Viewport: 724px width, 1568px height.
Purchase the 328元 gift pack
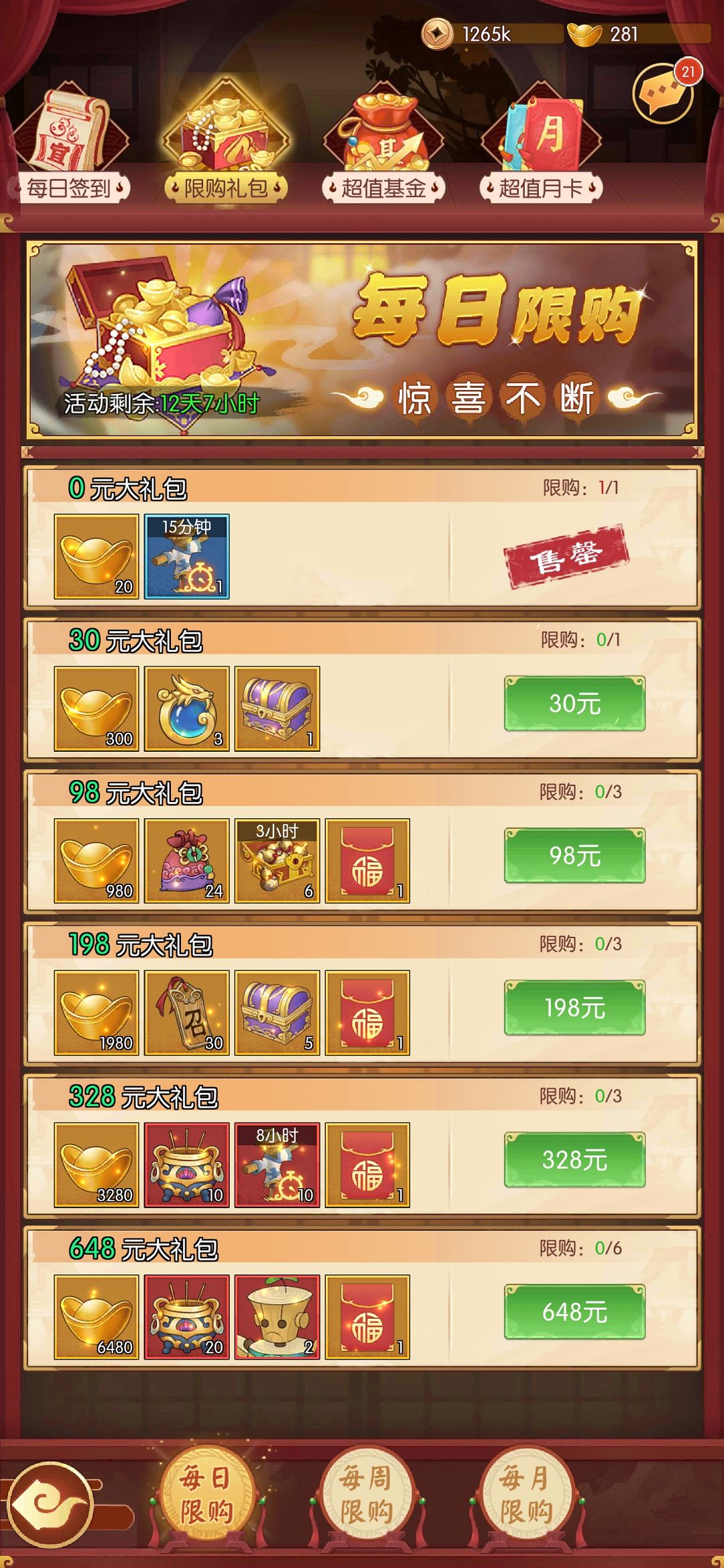[575, 1159]
